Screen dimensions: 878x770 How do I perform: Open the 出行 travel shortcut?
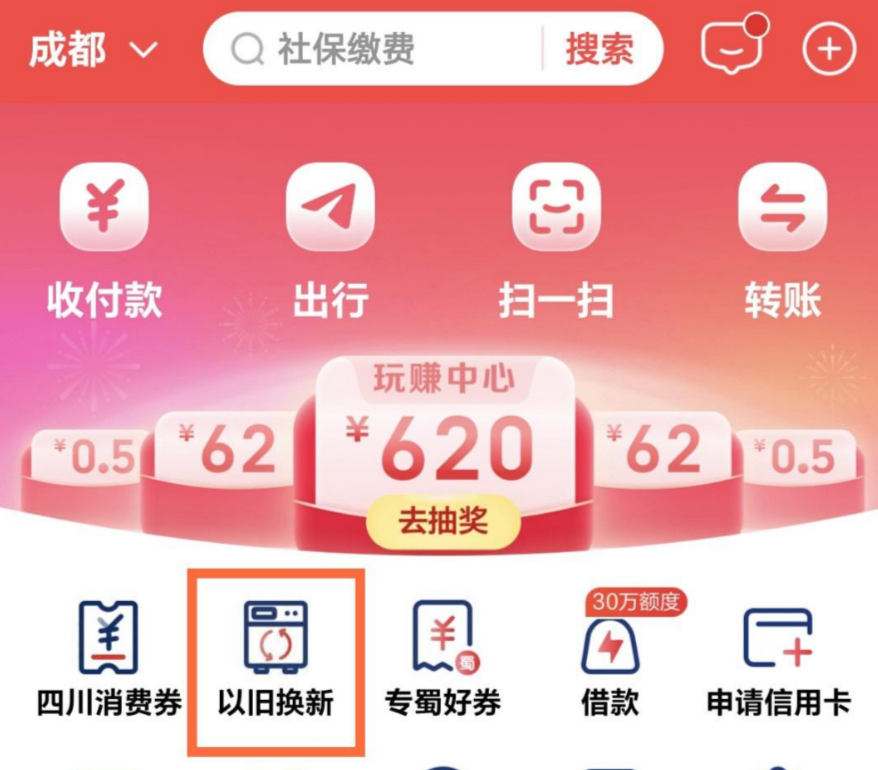pos(330,238)
